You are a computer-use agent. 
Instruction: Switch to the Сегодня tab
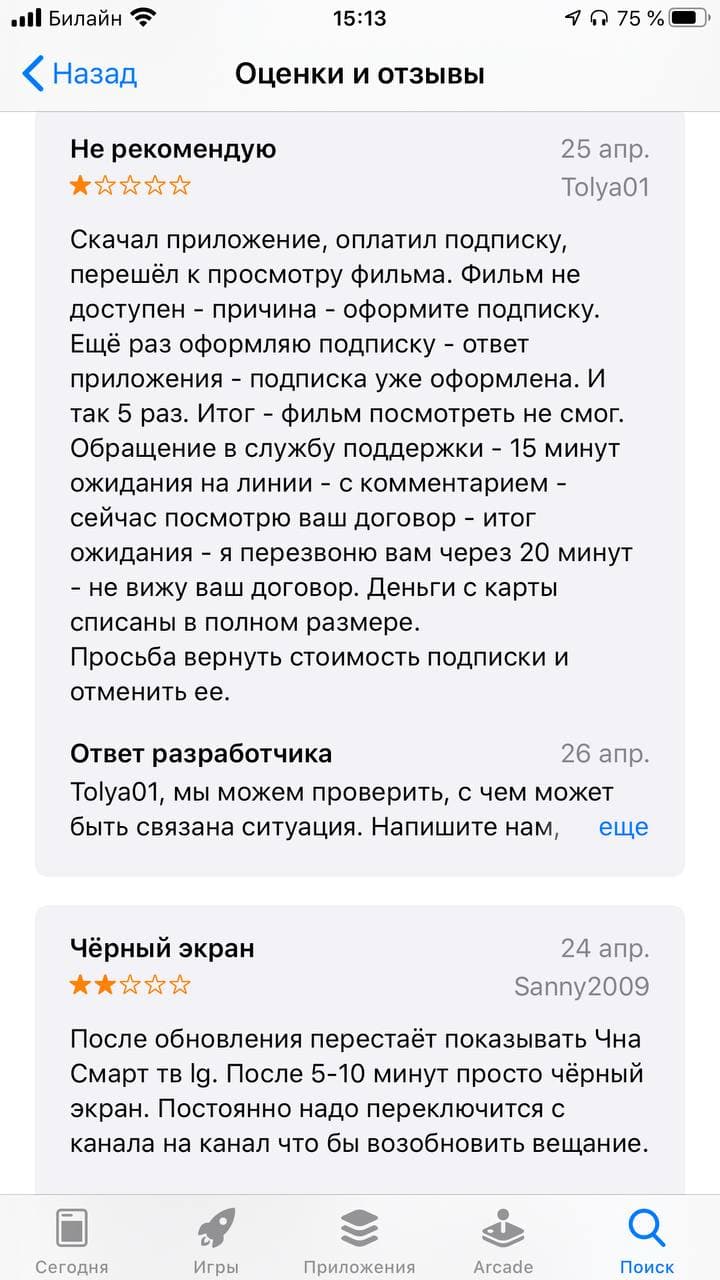[72, 1239]
